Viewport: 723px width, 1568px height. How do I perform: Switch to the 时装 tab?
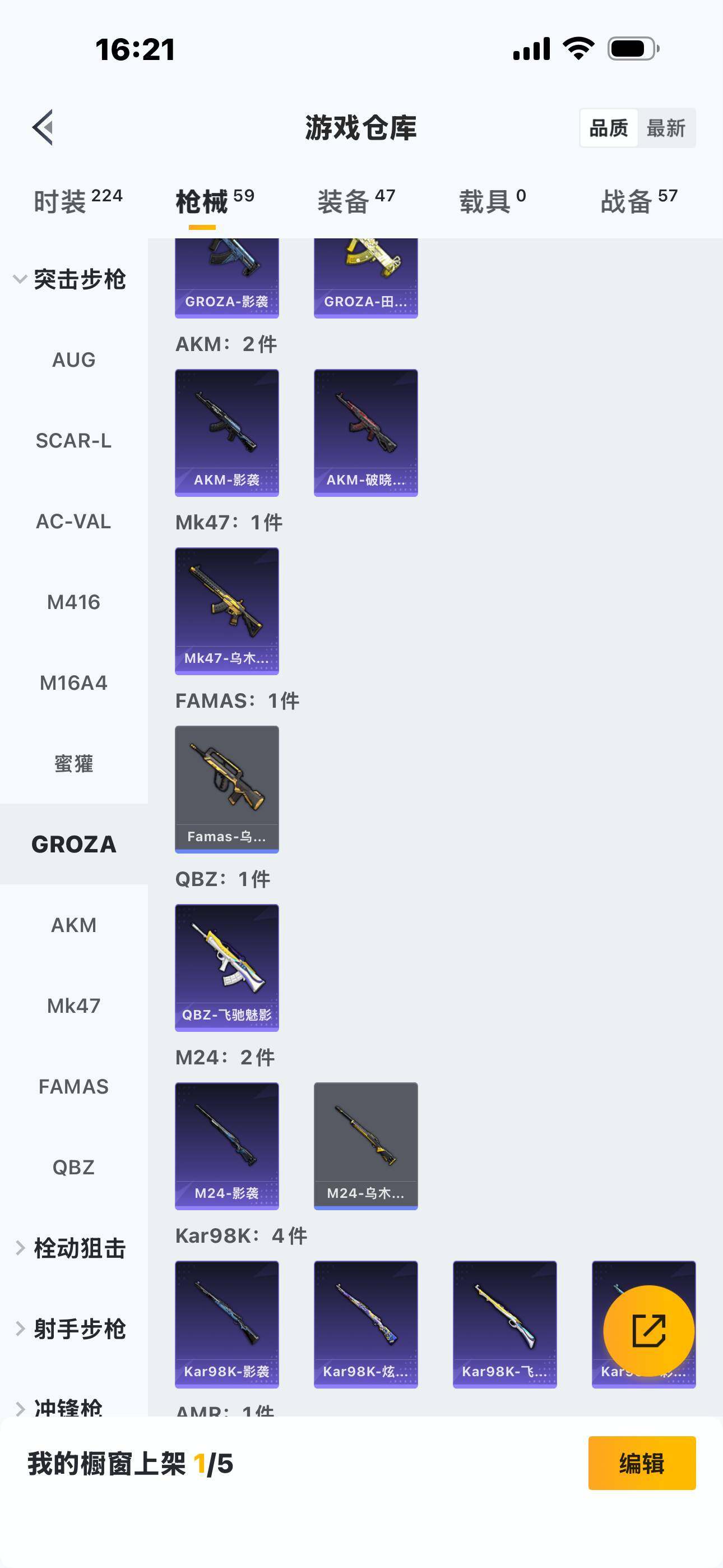[x=78, y=201]
